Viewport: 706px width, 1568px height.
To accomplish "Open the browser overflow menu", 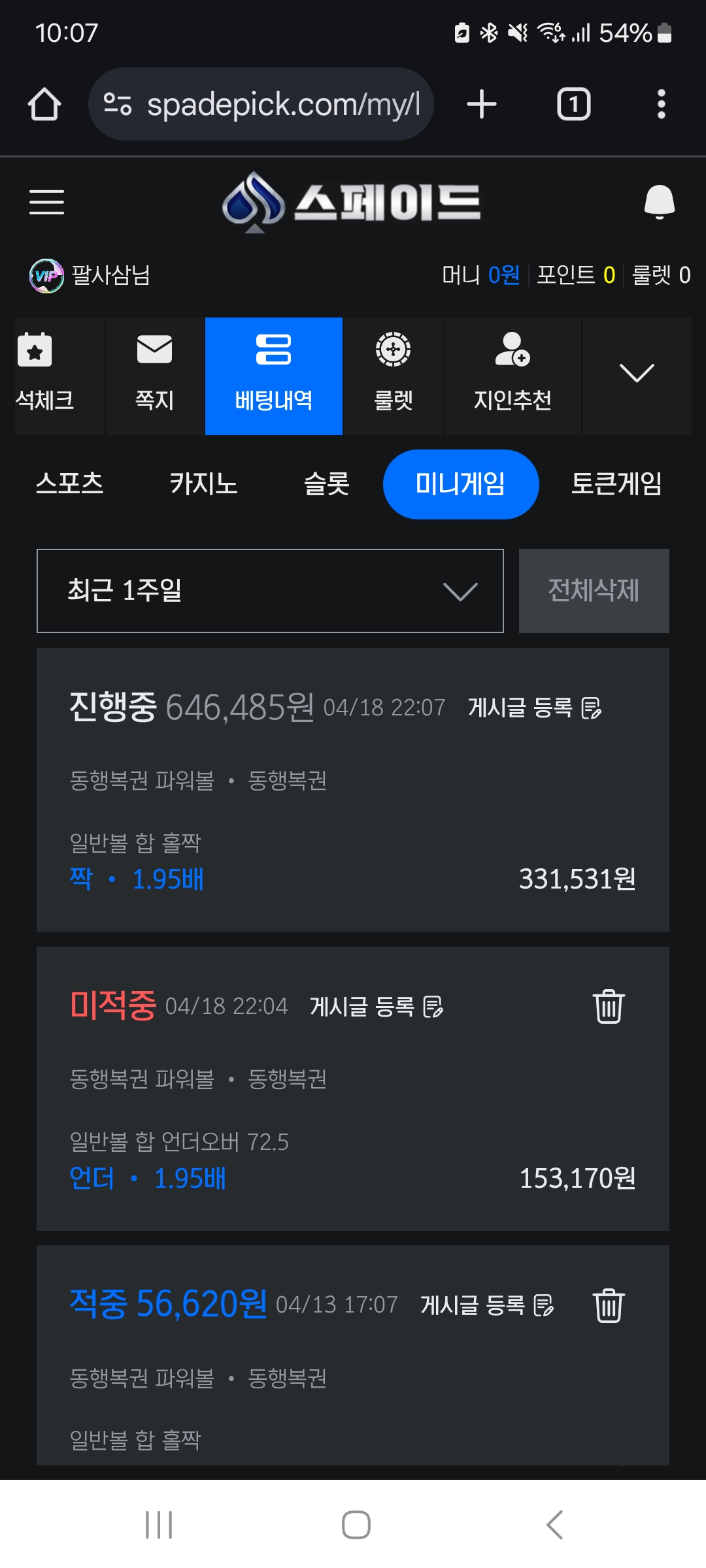I will [x=661, y=105].
